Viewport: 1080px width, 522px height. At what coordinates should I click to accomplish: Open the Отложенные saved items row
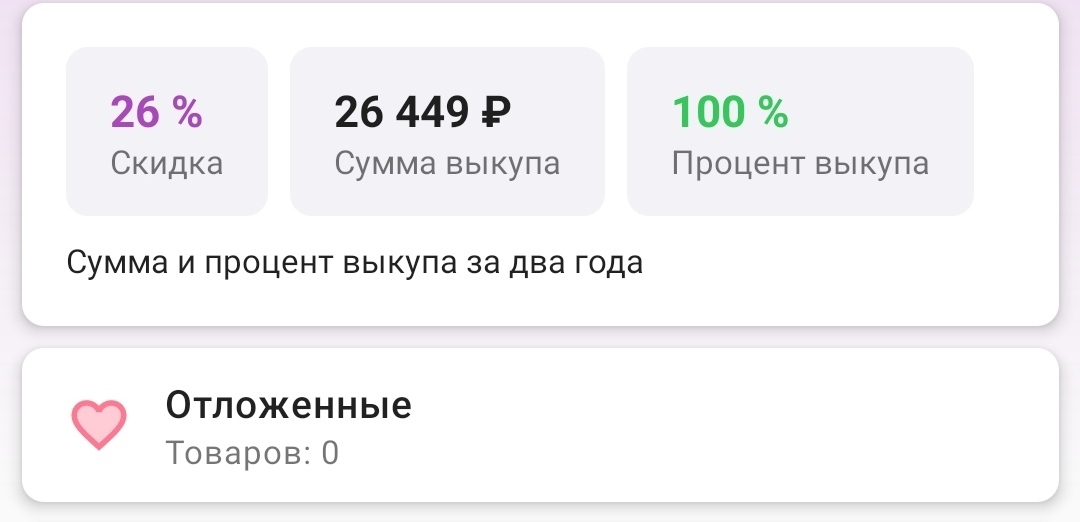pyautogui.click(x=540, y=425)
